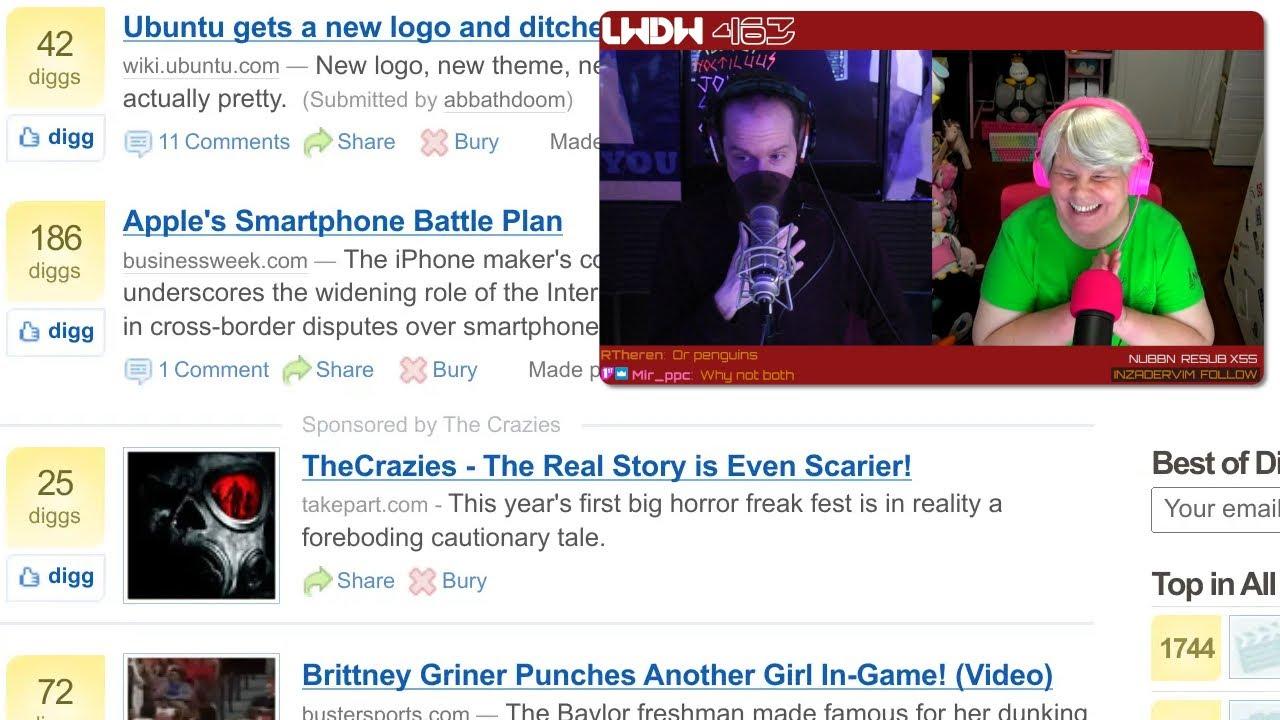The image size is (1280, 720).
Task: Open the Ubuntu new logo article link
Action: [361, 27]
